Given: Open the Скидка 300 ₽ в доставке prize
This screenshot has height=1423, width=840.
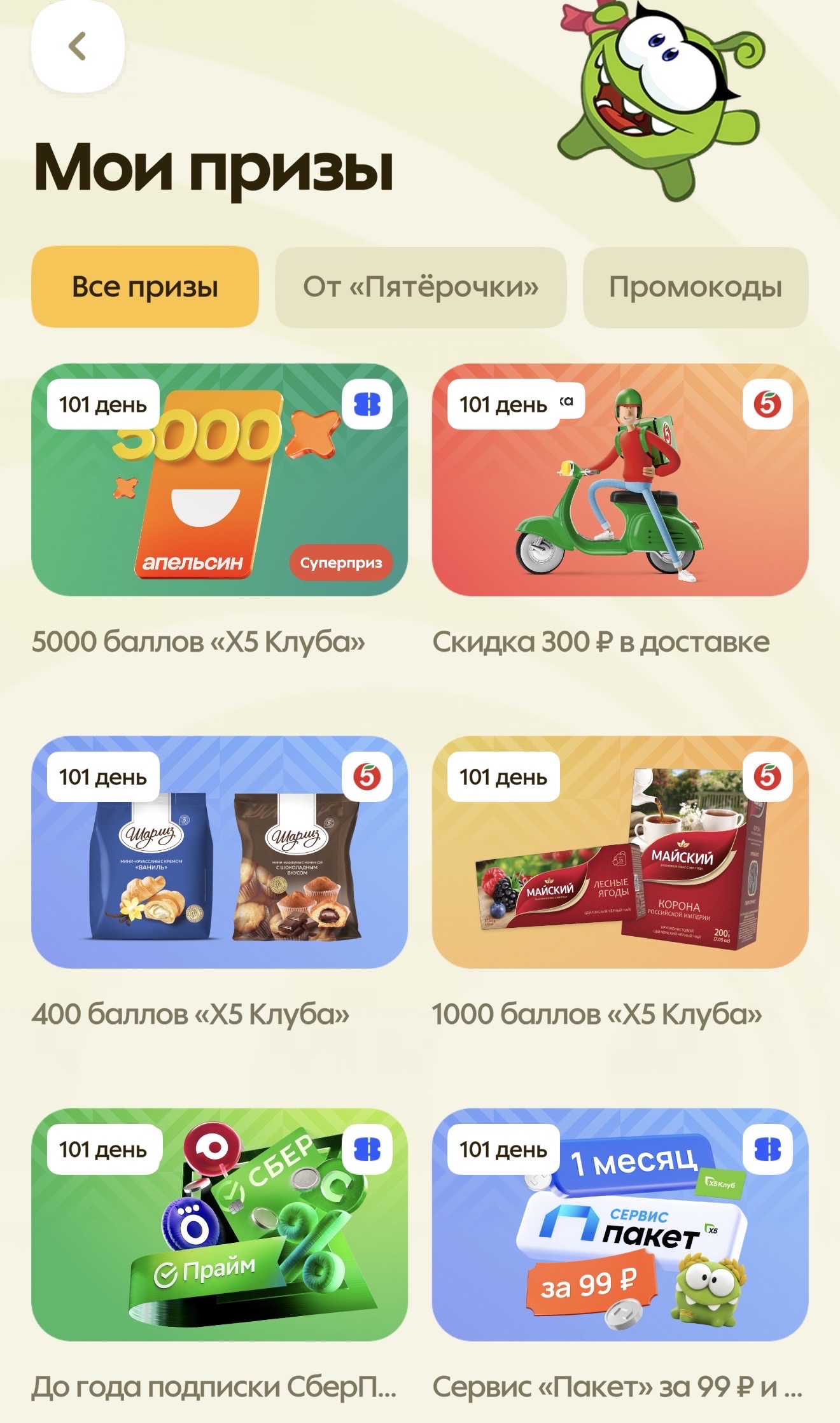Looking at the screenshot, I should pos(620,480).
